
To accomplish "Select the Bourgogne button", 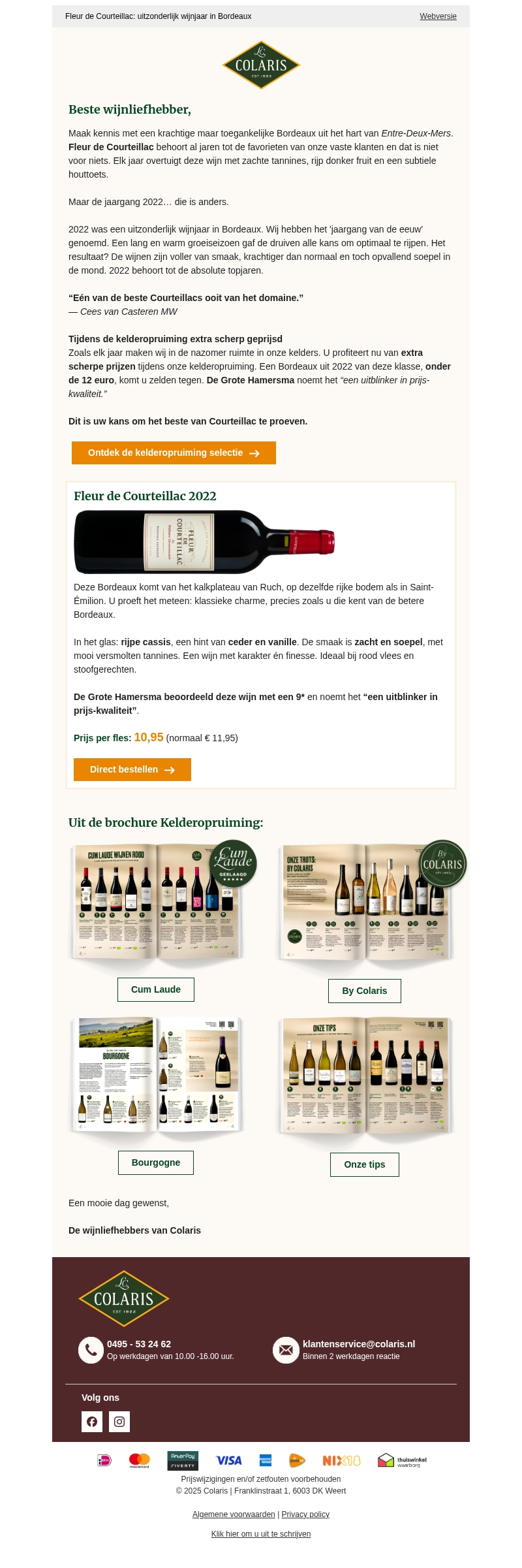I will 156,1162.
